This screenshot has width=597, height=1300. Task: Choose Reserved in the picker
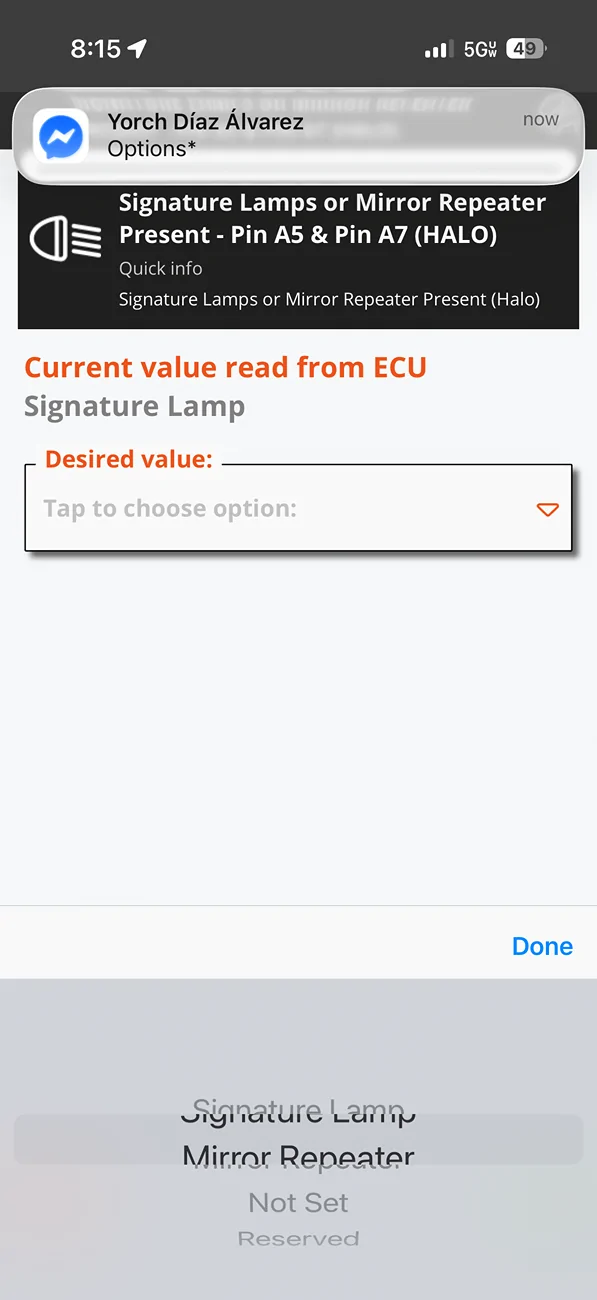click(x=298, y=1239)
